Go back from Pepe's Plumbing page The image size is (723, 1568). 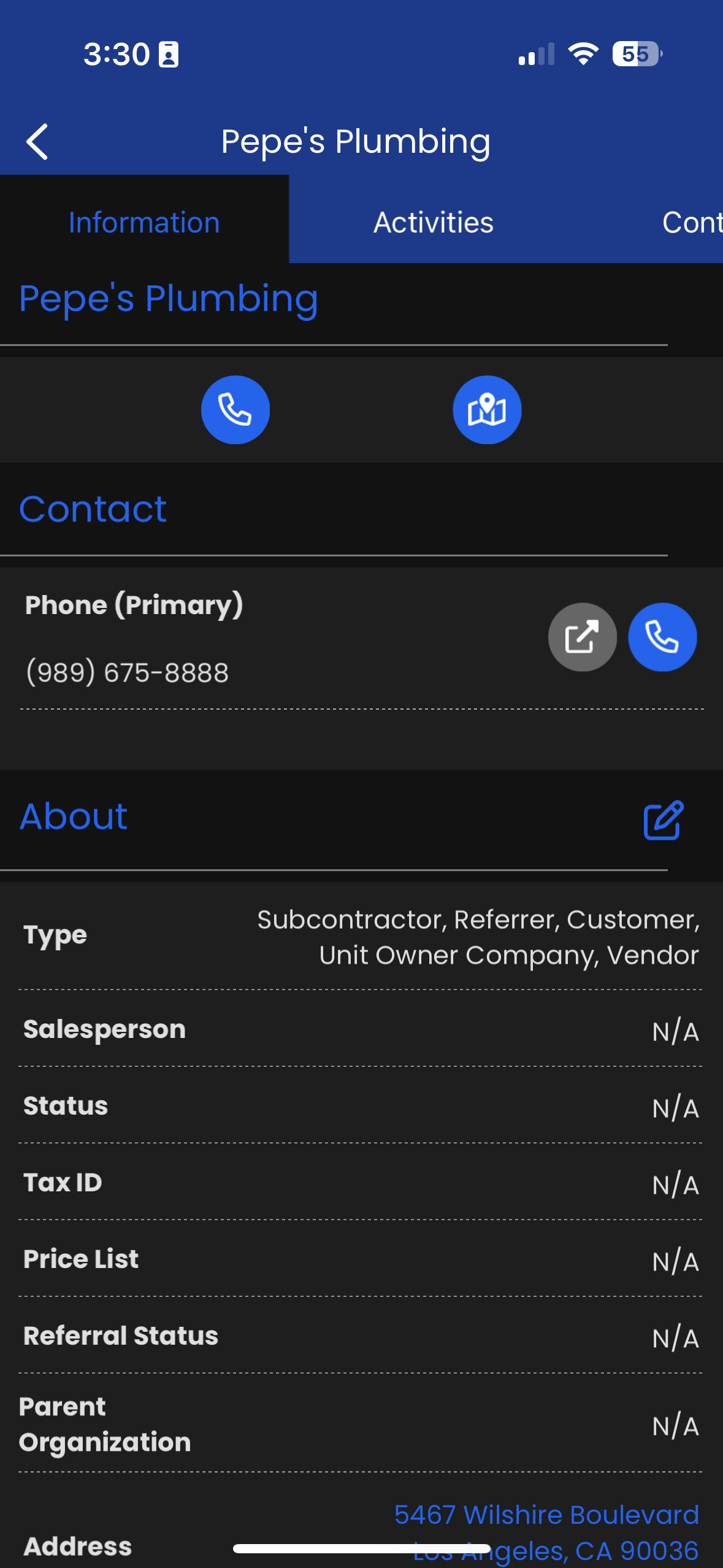pyautogui.click(x=38, y=142)
